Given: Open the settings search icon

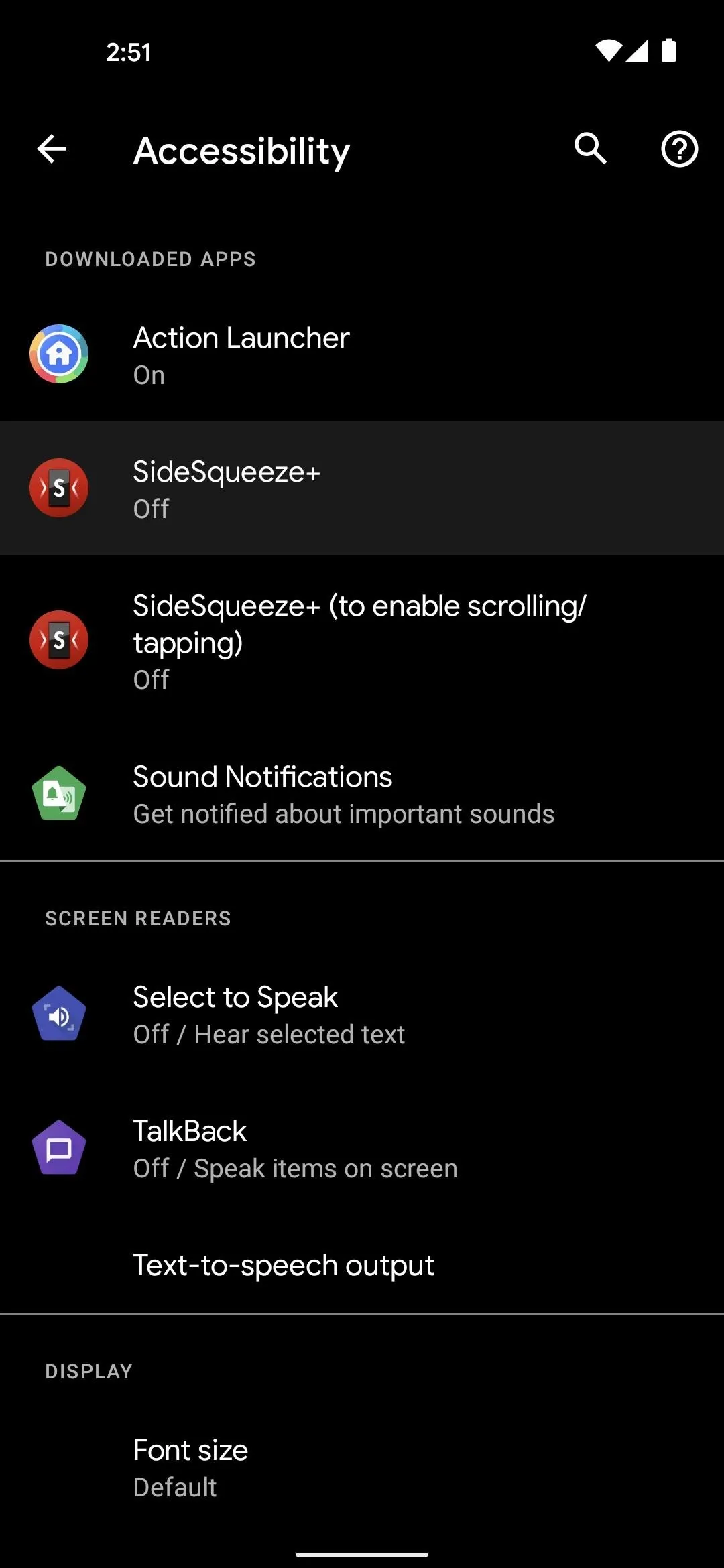Looking at the screenshot, I should (x=591, y=148).
